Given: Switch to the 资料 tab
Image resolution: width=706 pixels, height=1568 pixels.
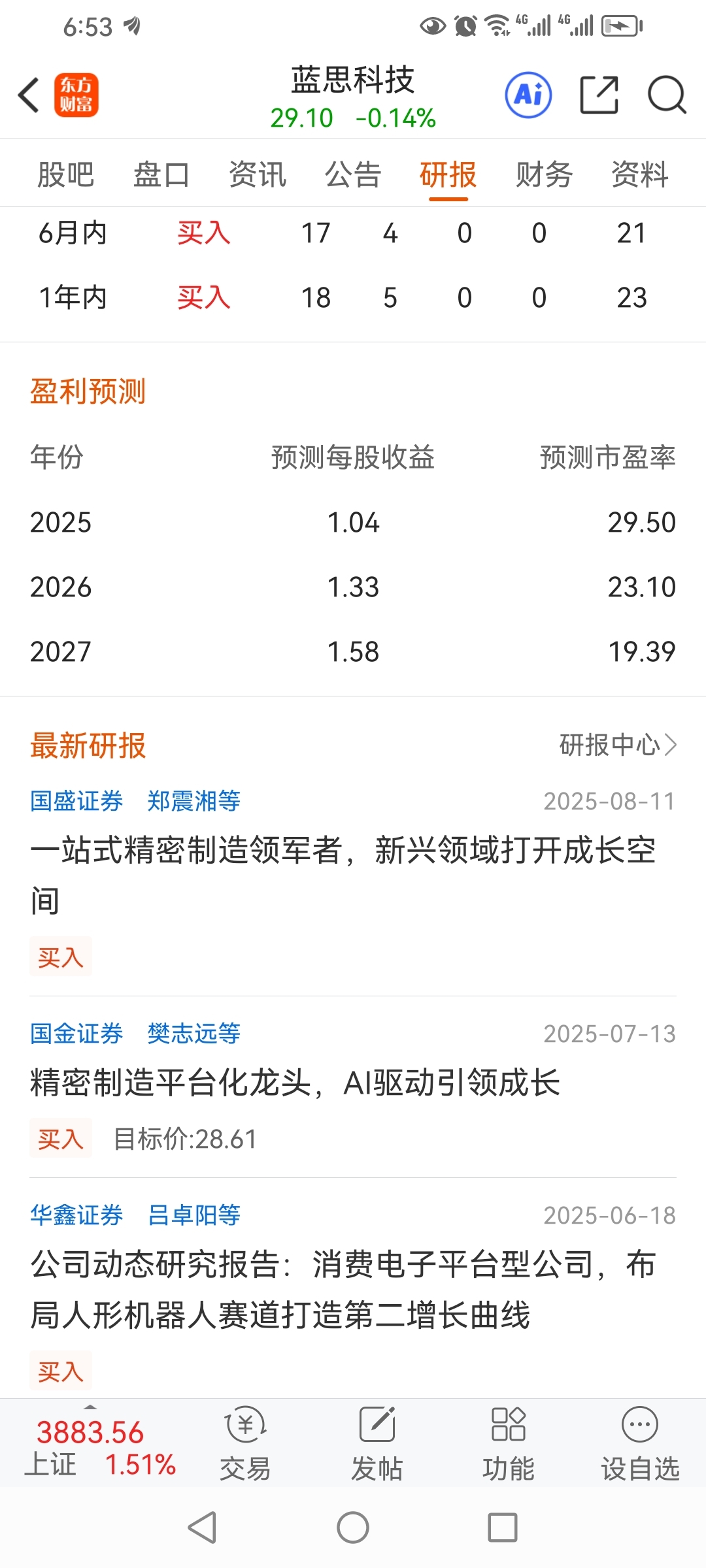Looking at the screenshot, I should tap(640, 174).
